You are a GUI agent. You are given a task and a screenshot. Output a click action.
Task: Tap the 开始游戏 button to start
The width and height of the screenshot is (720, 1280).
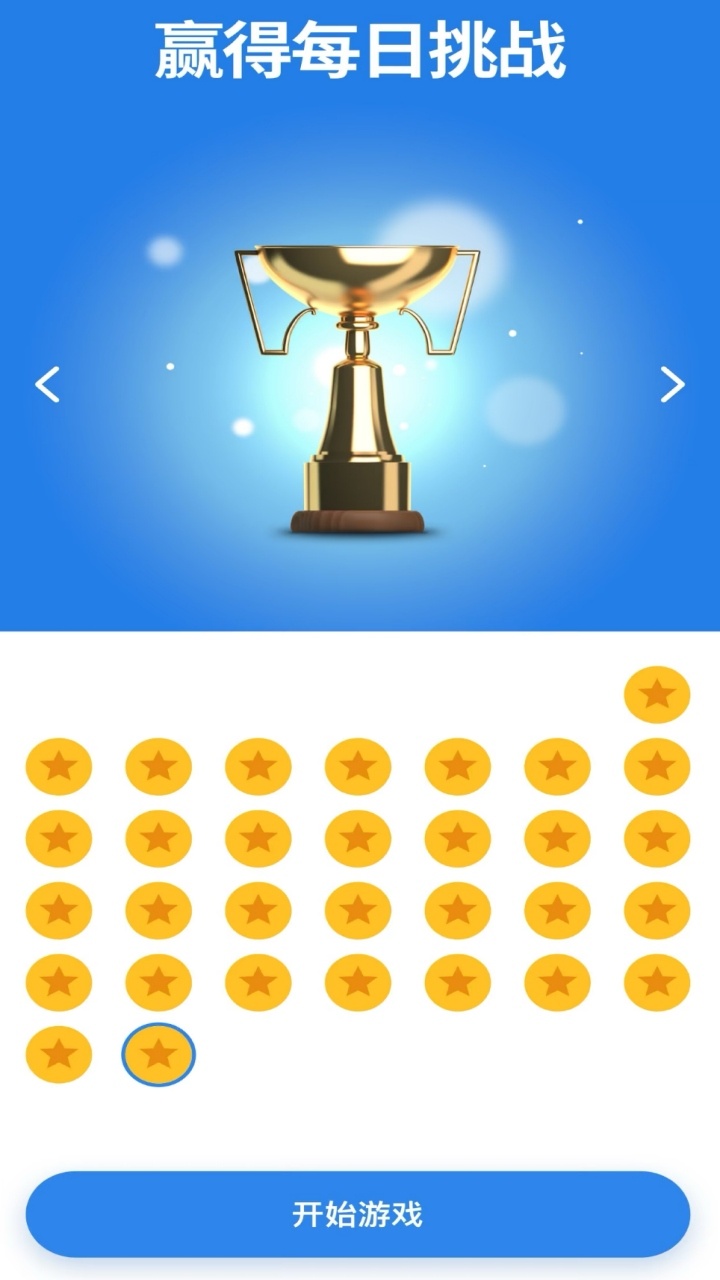(x=358, y=1214)
